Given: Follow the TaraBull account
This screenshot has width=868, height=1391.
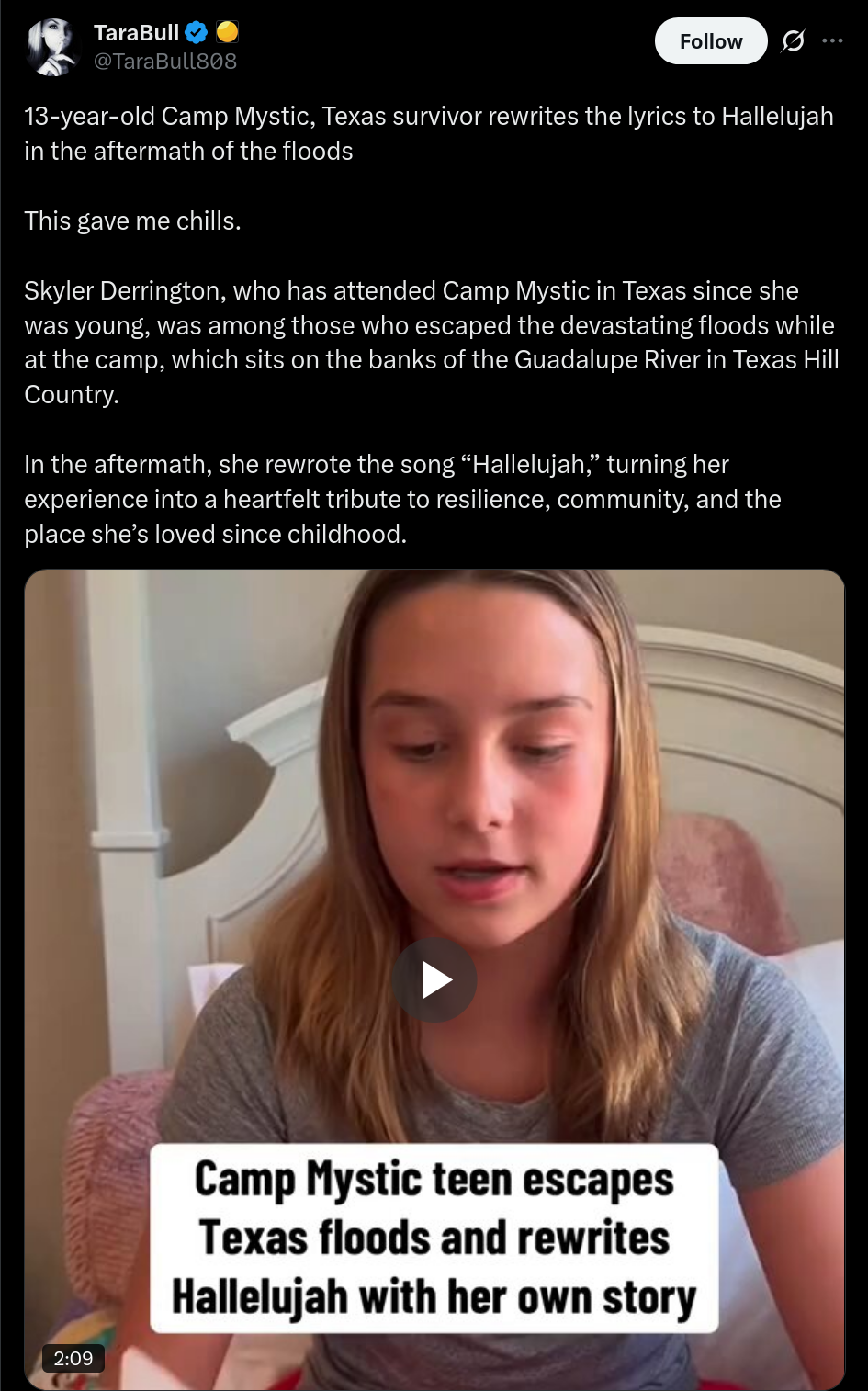Looking at the screenshot, I should [x=710, y=41].
